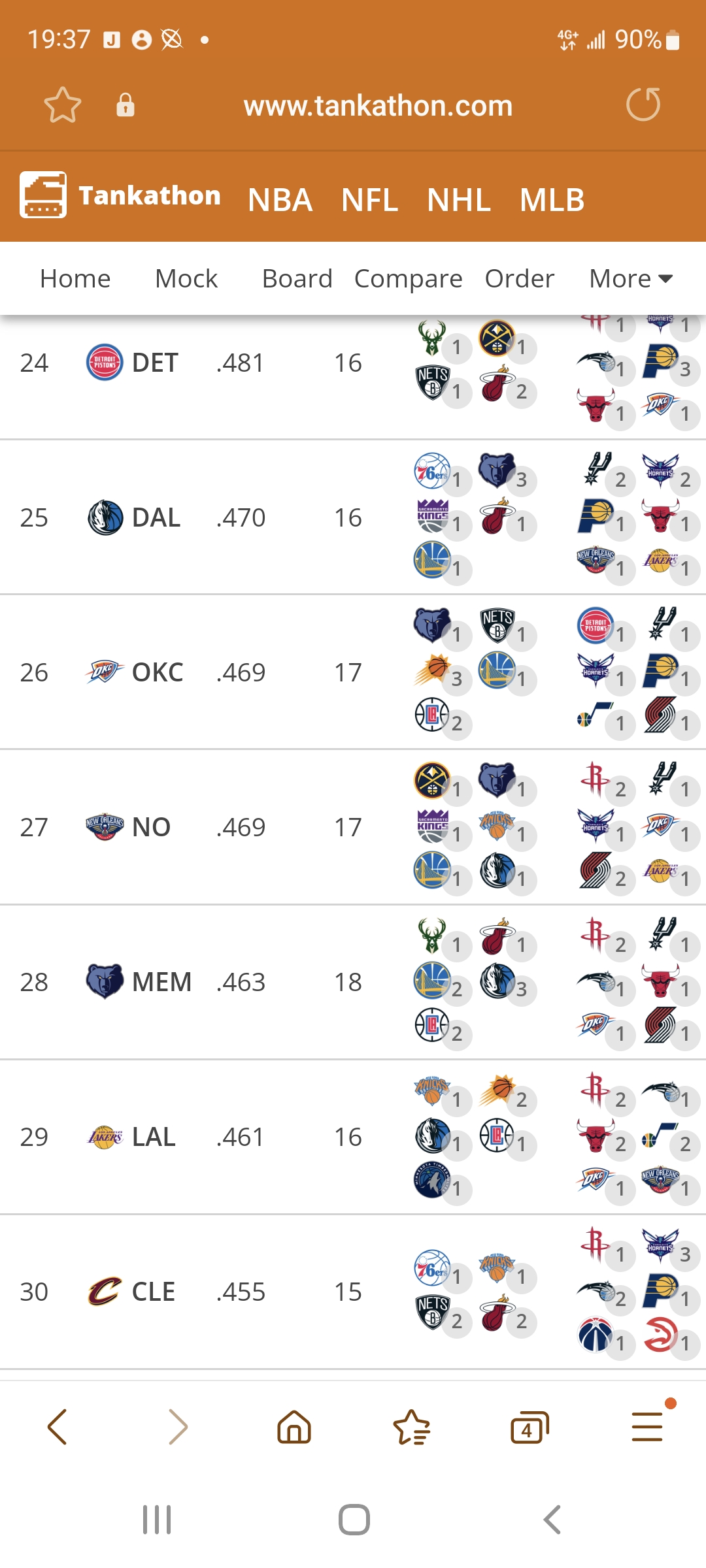The height and width of the screenshot is (1568, 706).
Task: Select the NBA section
Action: coord(280,200)
